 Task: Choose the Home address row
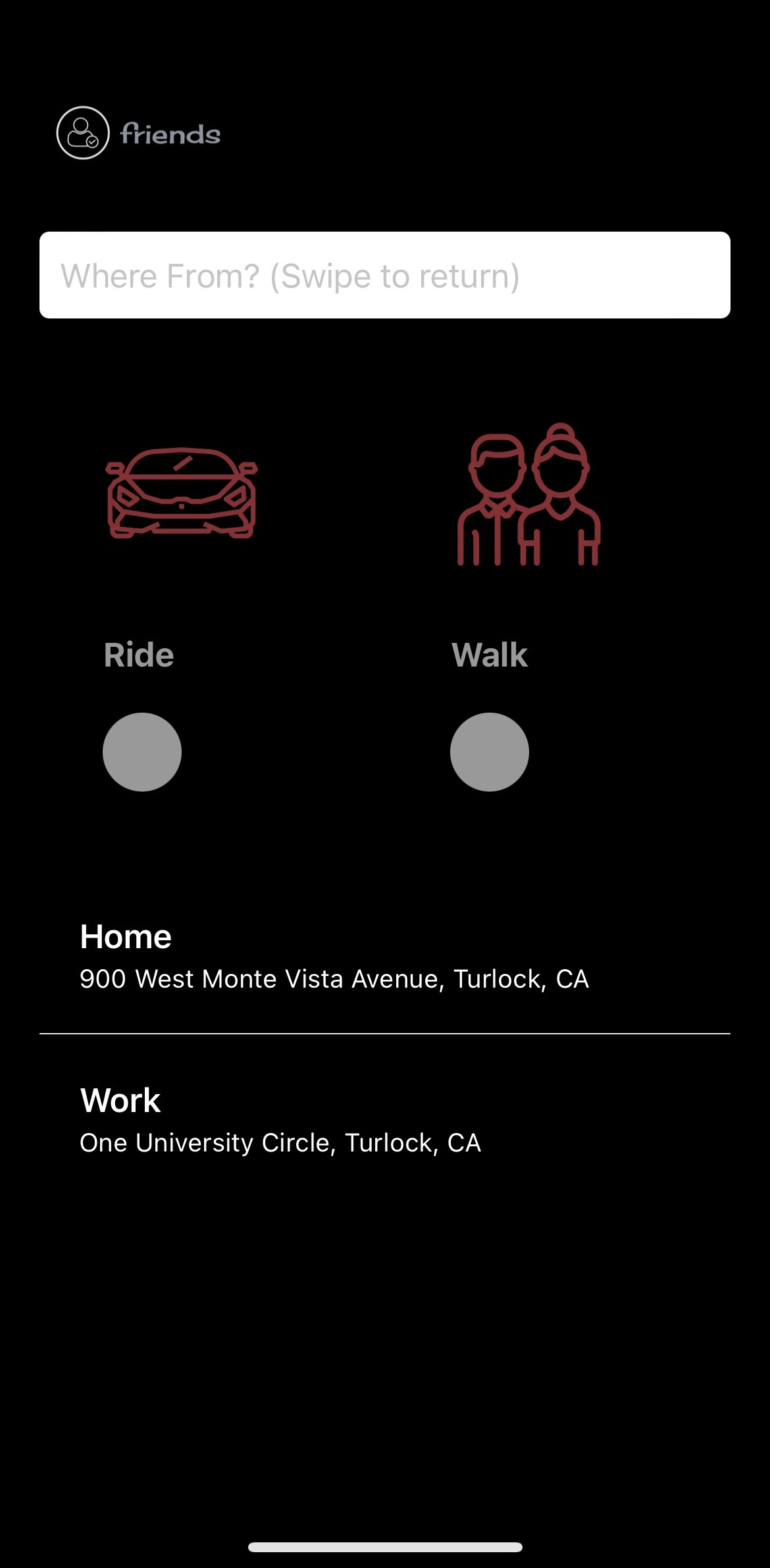385,956
